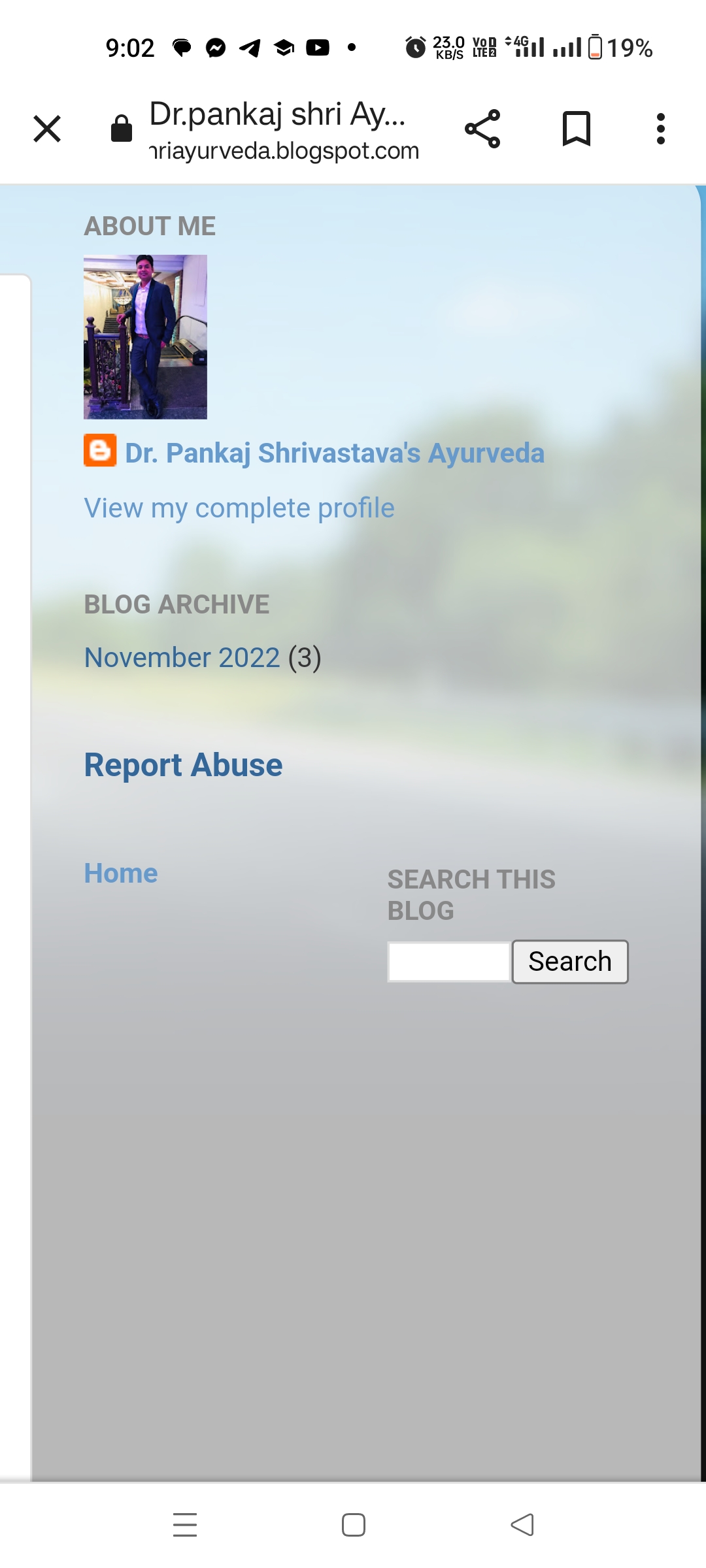Open the browser overflow menu
The height and width of the screenshot is (1568, 706).
coord(661,129)
